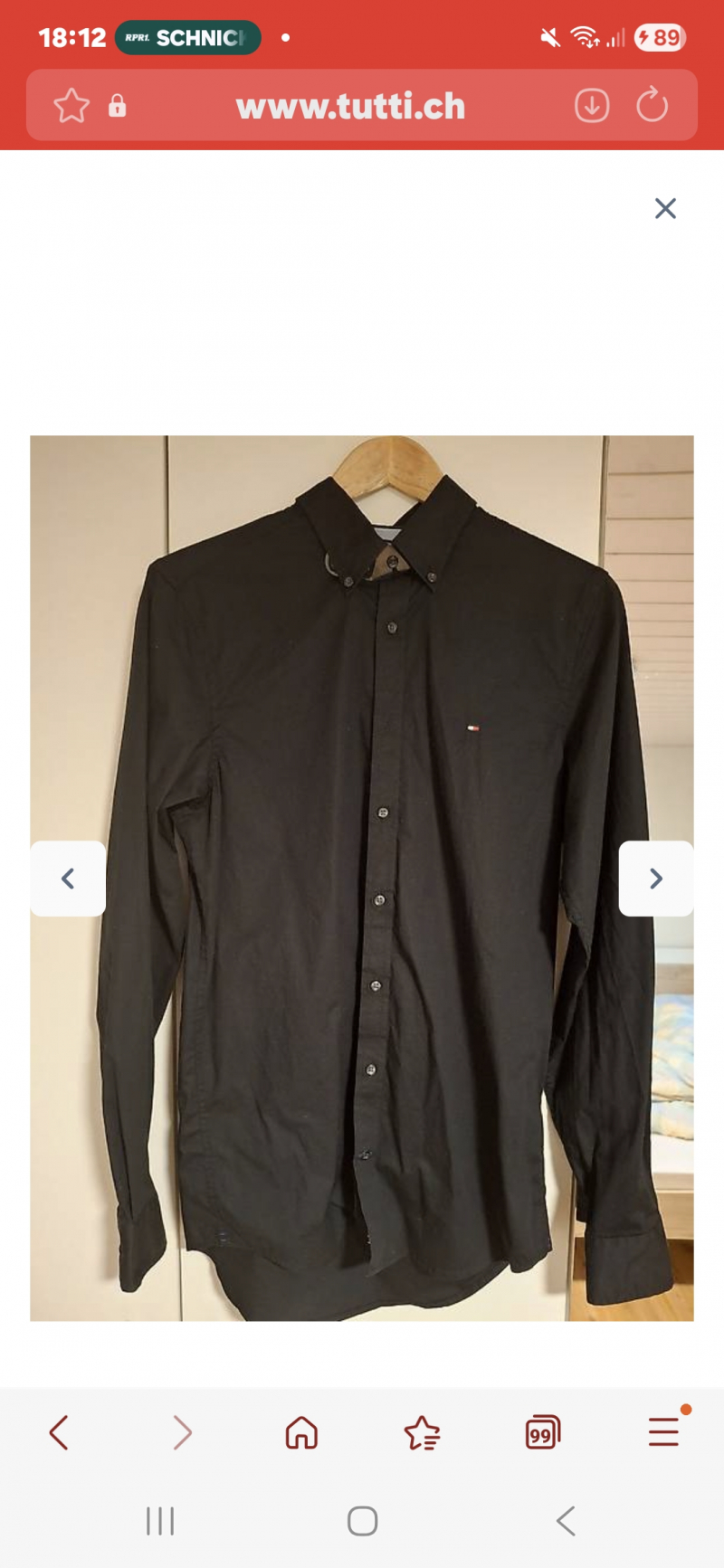The image size is (724, 1568).
Task: Close the image gallery viewer
Action: [665, 208]
